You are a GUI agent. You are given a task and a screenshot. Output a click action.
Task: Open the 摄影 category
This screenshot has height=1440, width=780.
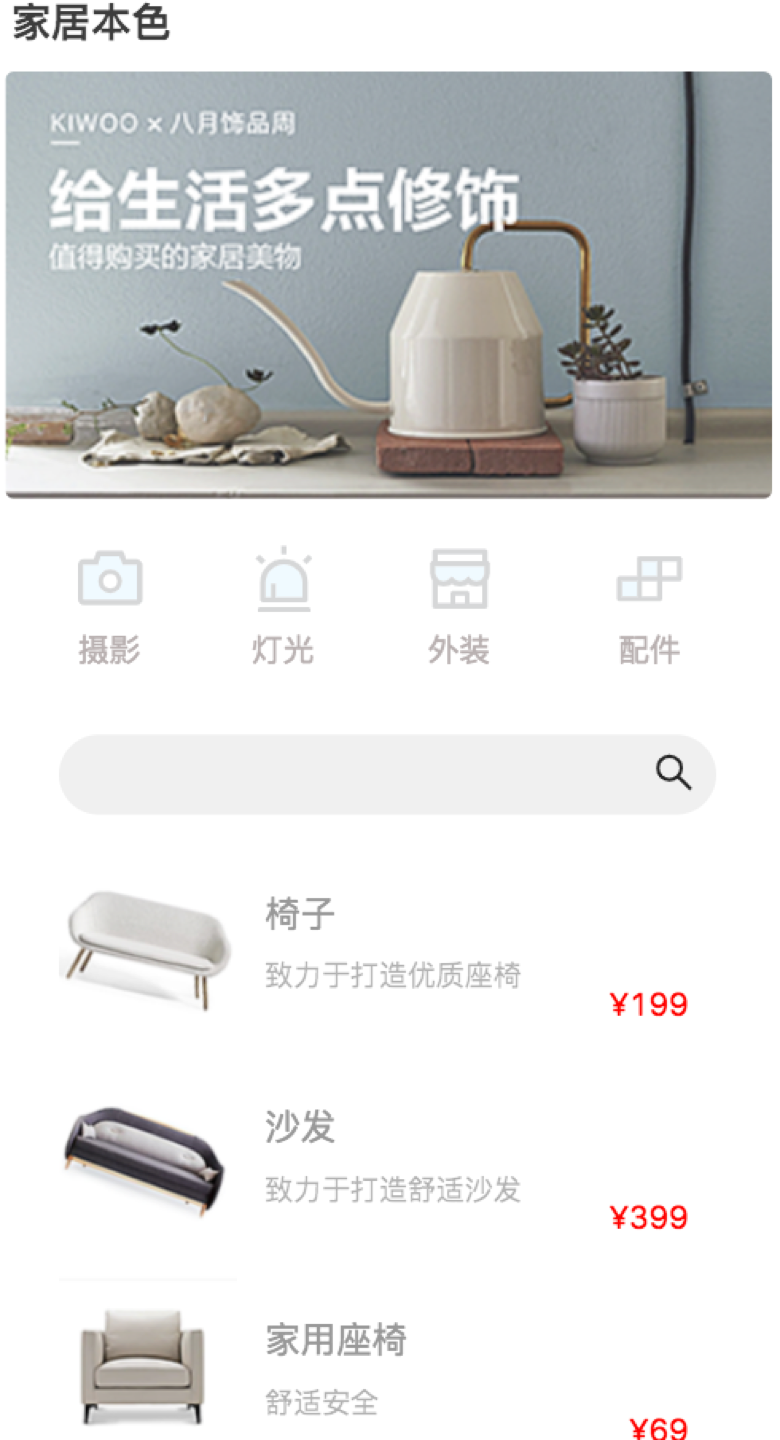[x=109, y=607]
